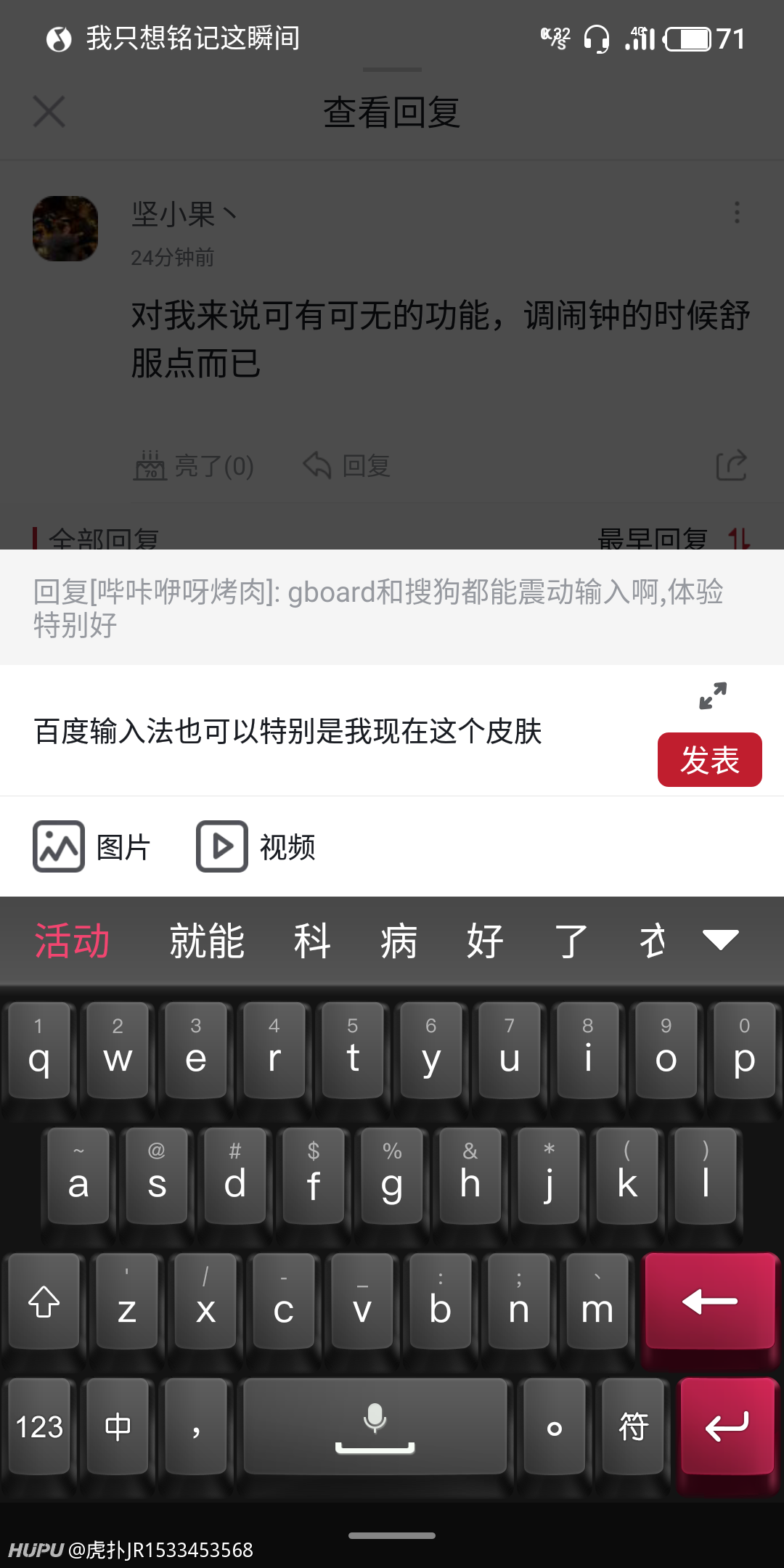Toggle the 中 Chinese/English input key
Viewport: 784px width, 1568px height.
(x=118, y=1426)
